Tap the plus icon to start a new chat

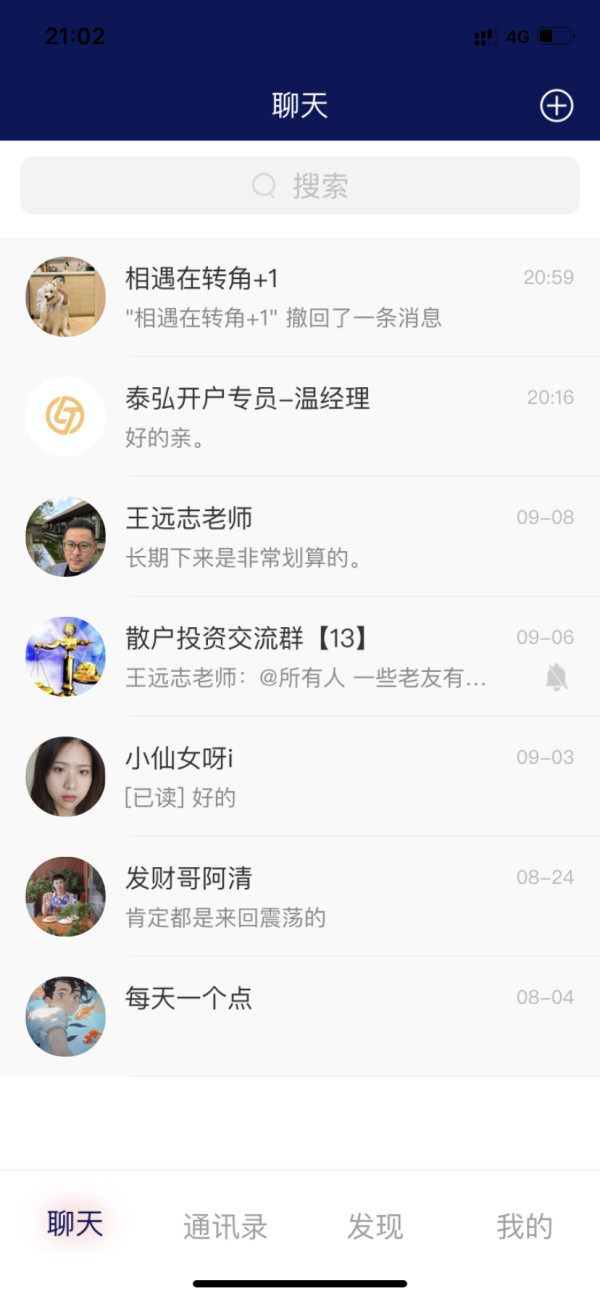[x=556, y=106]
